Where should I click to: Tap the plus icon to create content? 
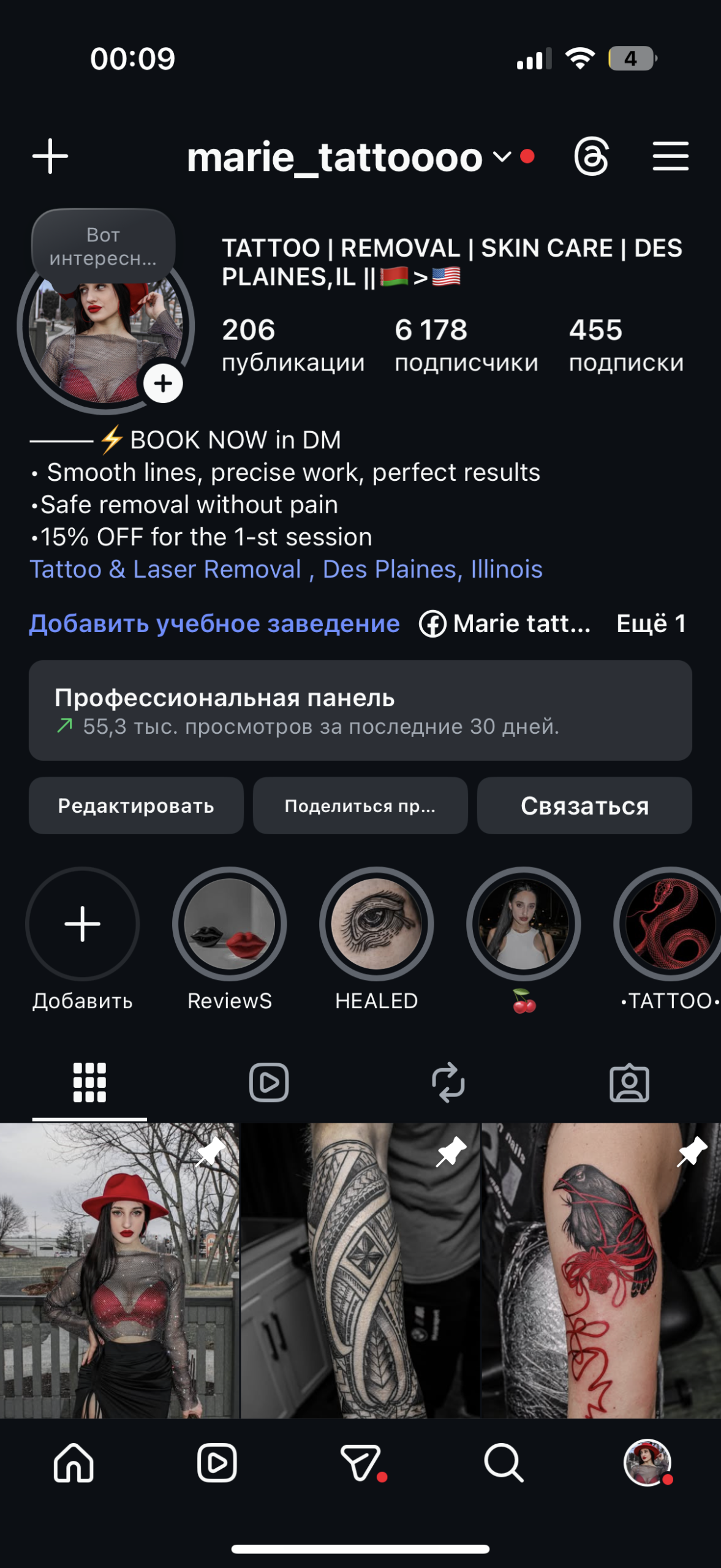pyautogui.click(x=50, y=157)
